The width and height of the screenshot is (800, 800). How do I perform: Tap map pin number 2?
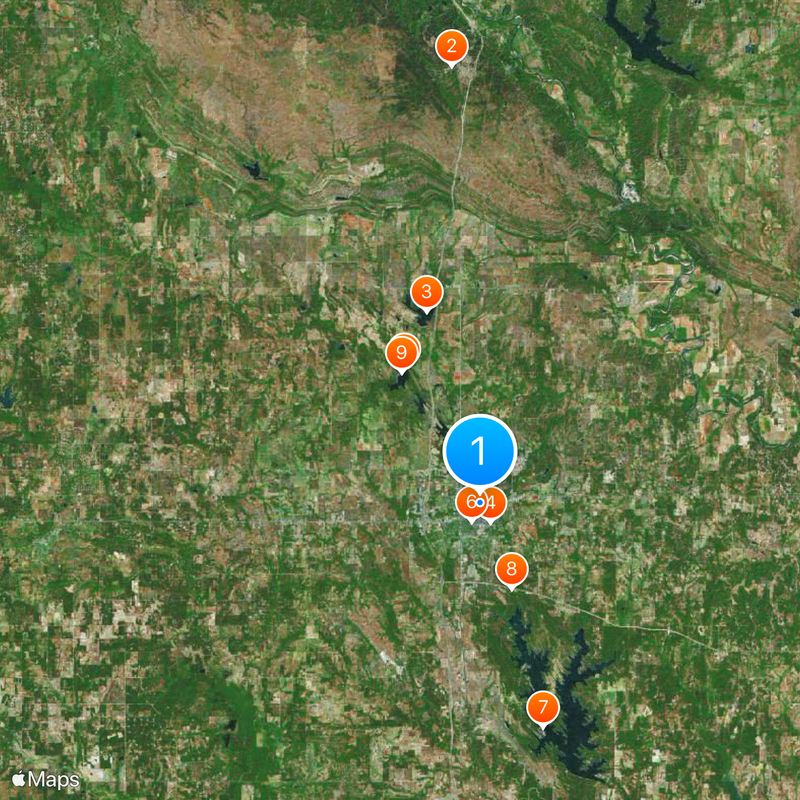click(451, 46)
